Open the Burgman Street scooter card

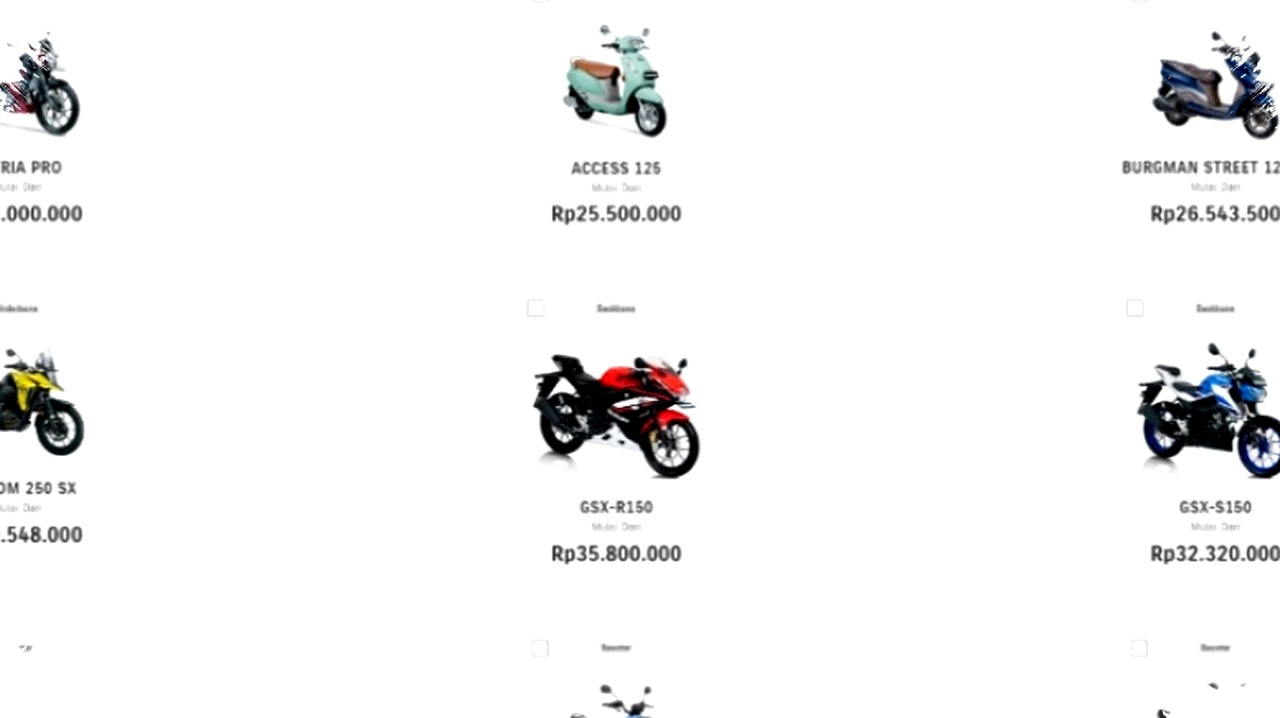pyautogui.click(x=1214, y=85)
